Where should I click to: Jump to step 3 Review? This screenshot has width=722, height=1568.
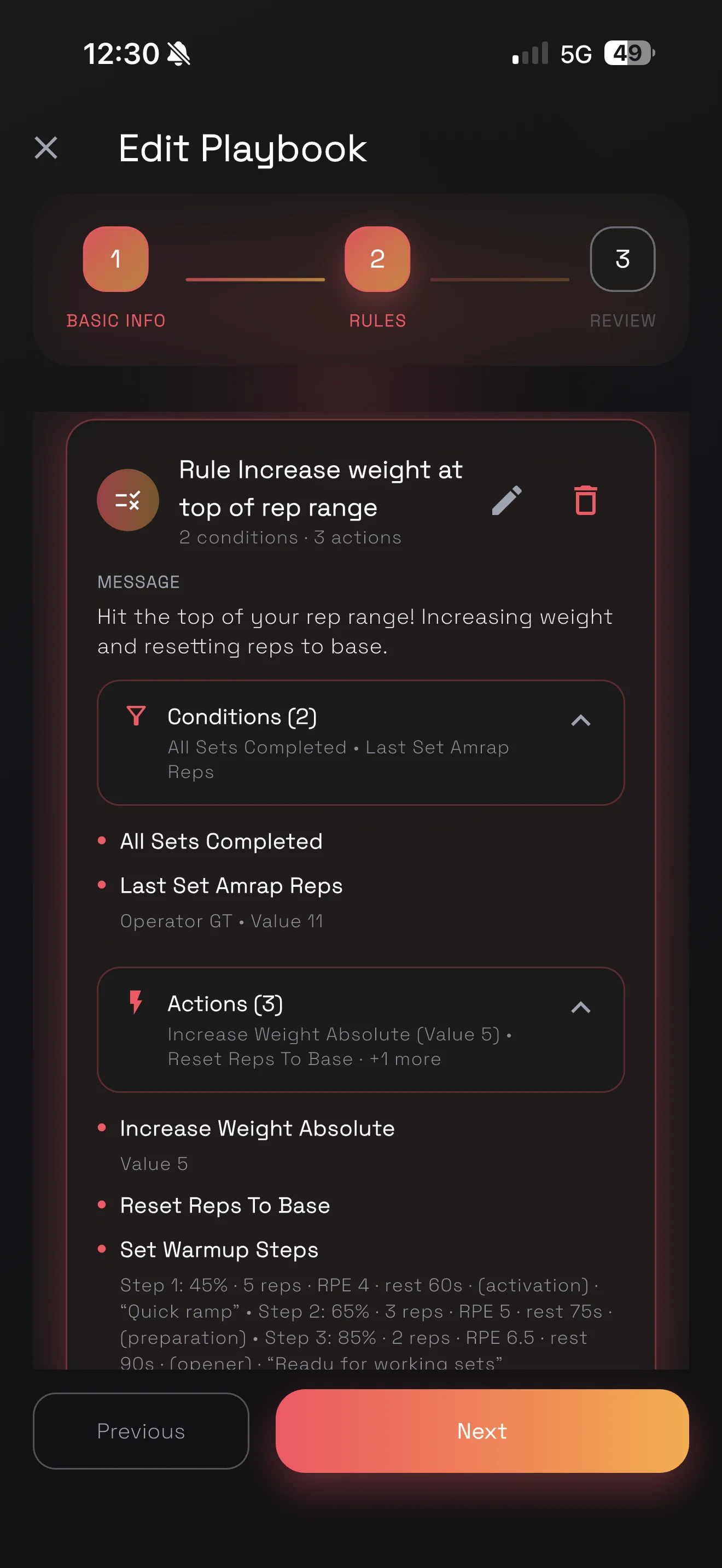(x=622, y=259)
